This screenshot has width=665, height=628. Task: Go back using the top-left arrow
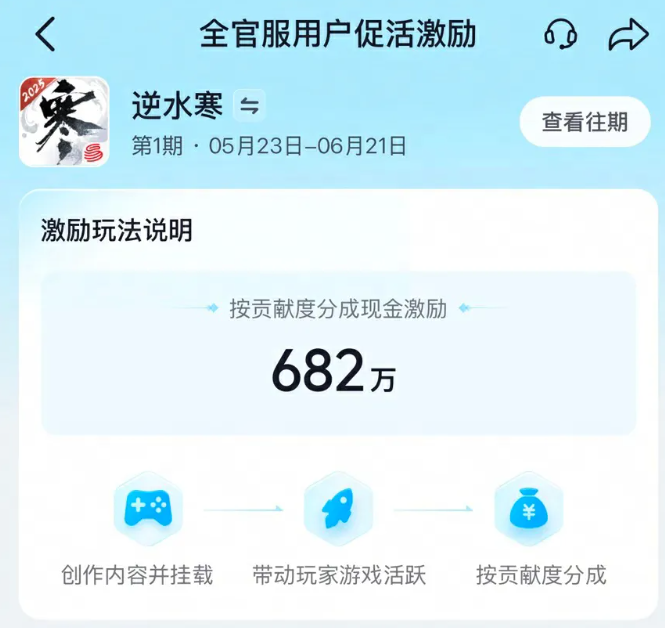click(x=45, y=34)
